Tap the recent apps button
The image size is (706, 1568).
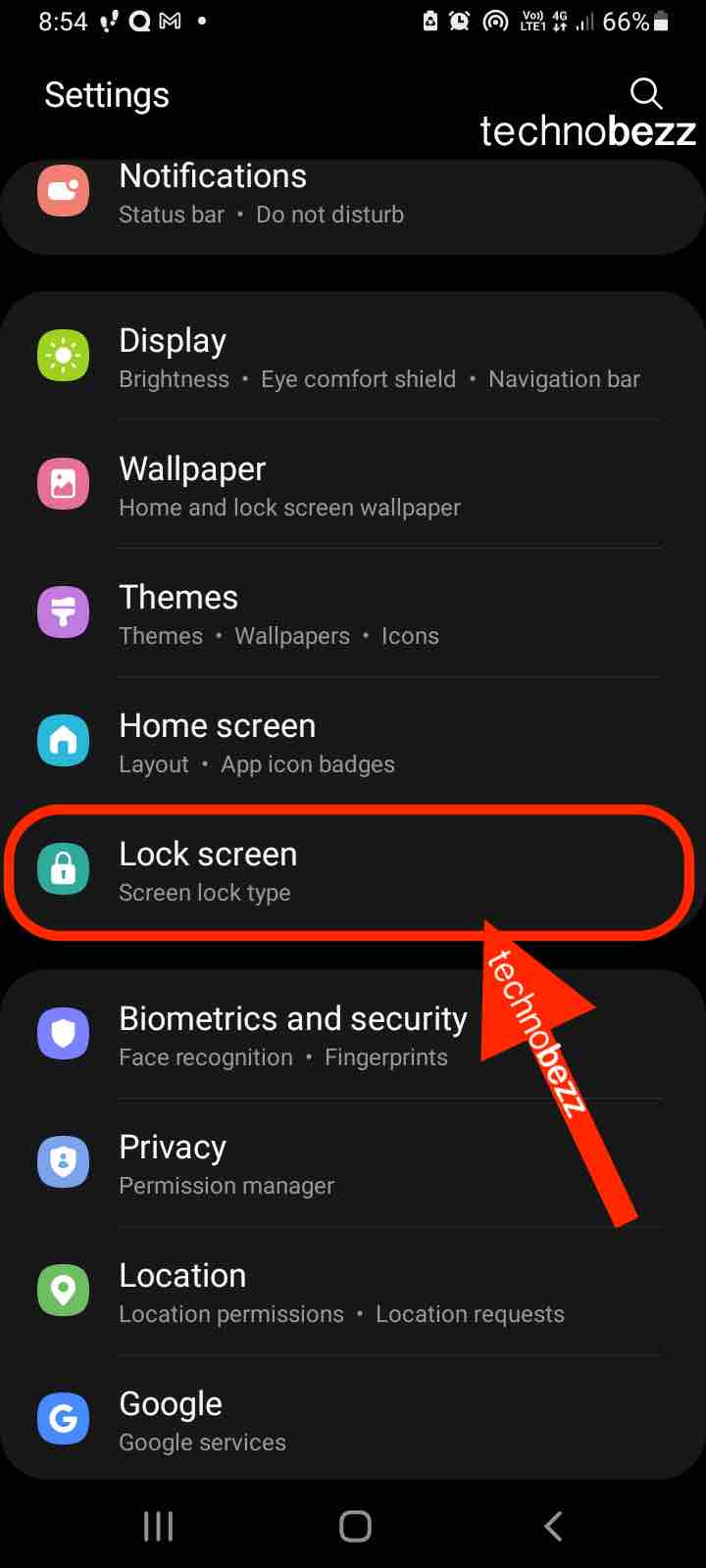point(158,1526)
